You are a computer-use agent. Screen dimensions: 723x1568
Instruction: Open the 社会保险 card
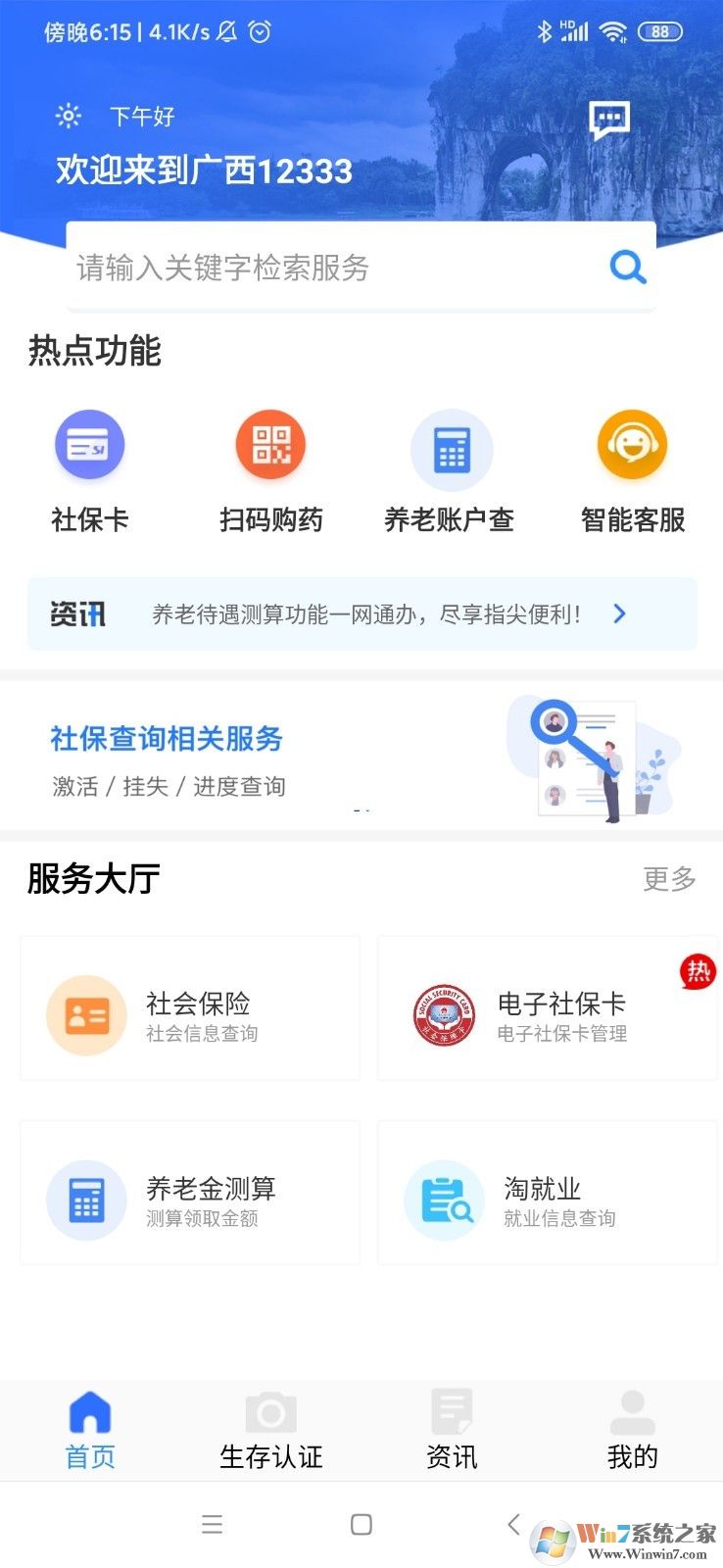click(x=190, y=1008)
